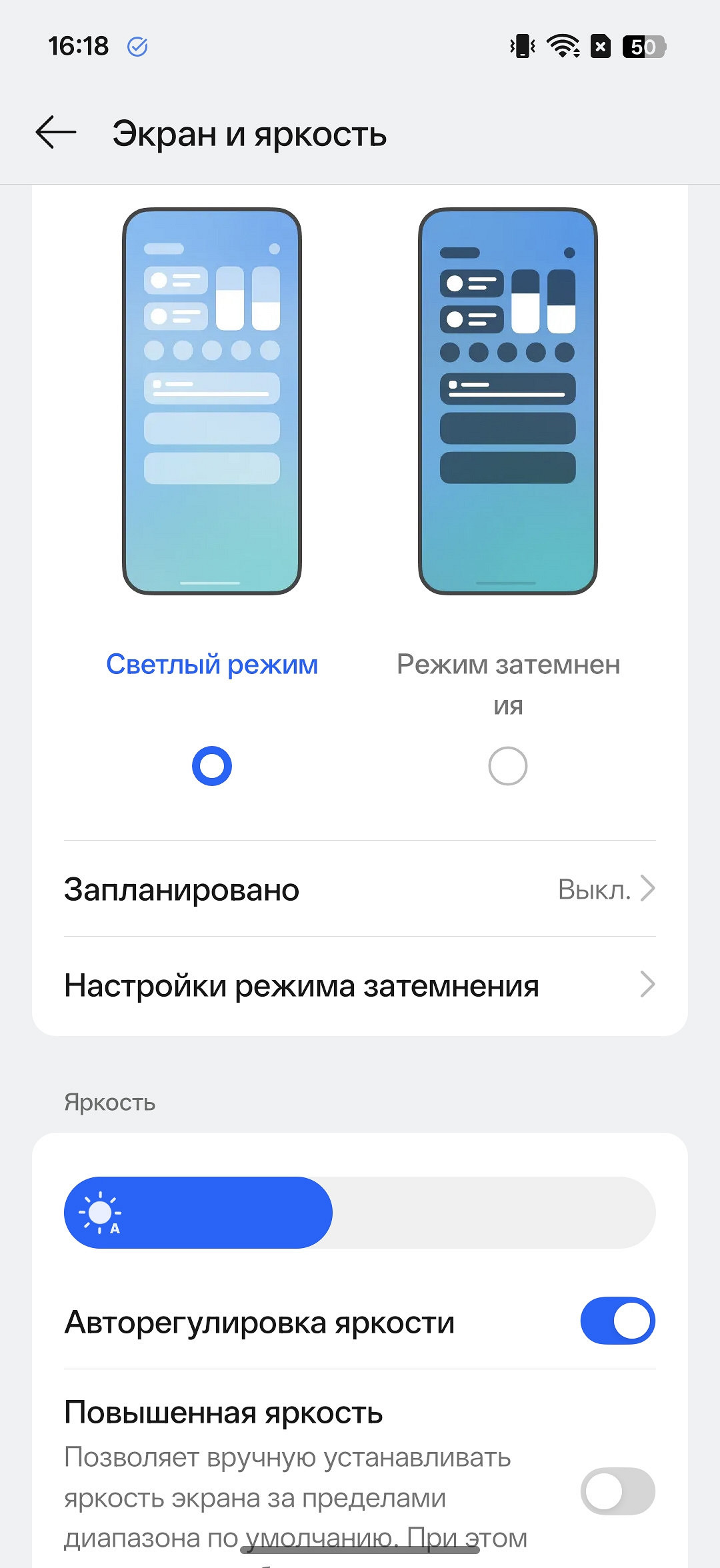Disable Авторегулировка яркости
Viewport: 720px width, 1568px height.
[617, 1321]
